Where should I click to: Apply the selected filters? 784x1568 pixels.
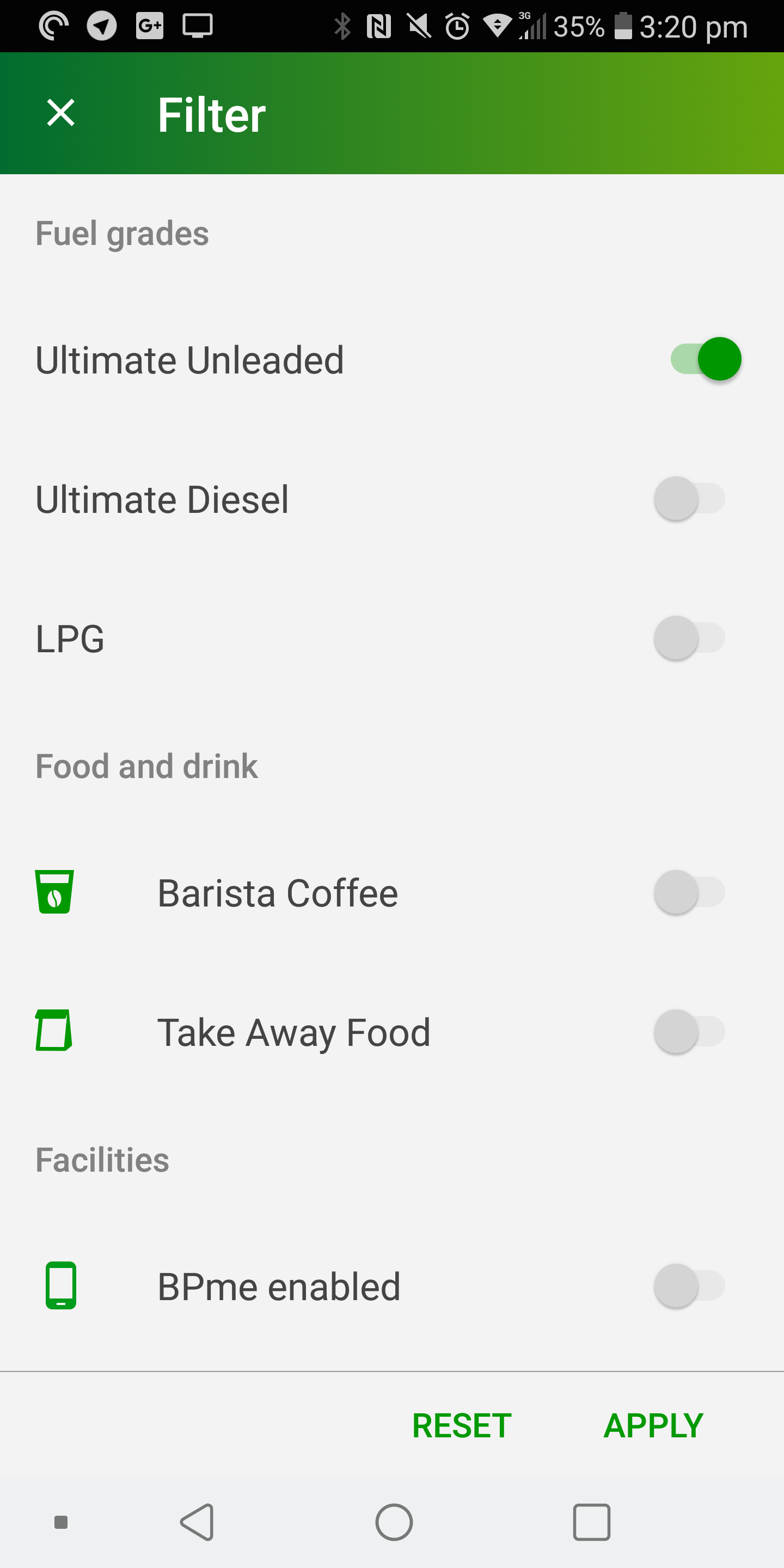653,1425
